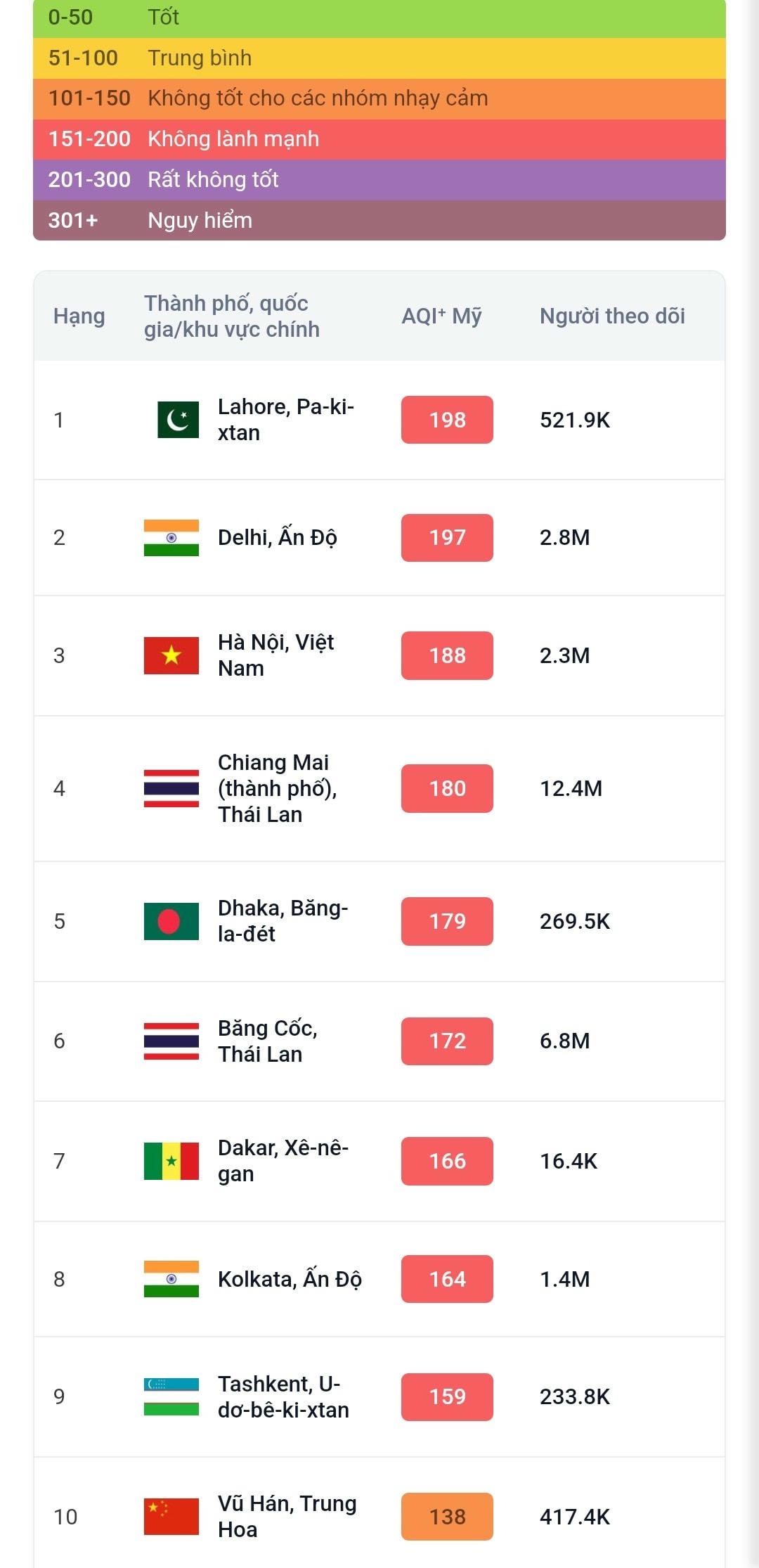Open Chiang Mai (thành phố), Thái Lan row
Screen dimensions: 759x1568
point(277,788)
